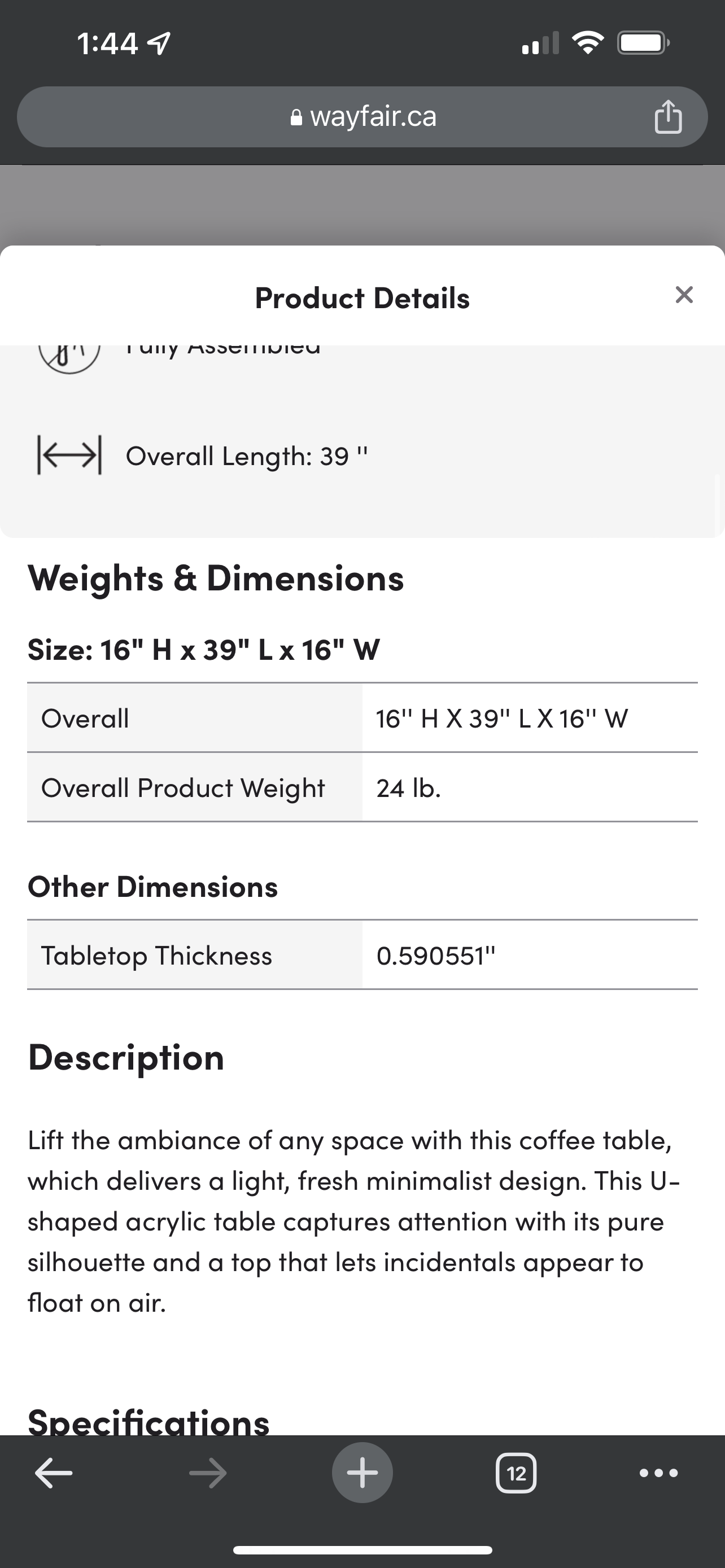Share this page from the address bar
725x1568 pixels.
coord(668,116)
